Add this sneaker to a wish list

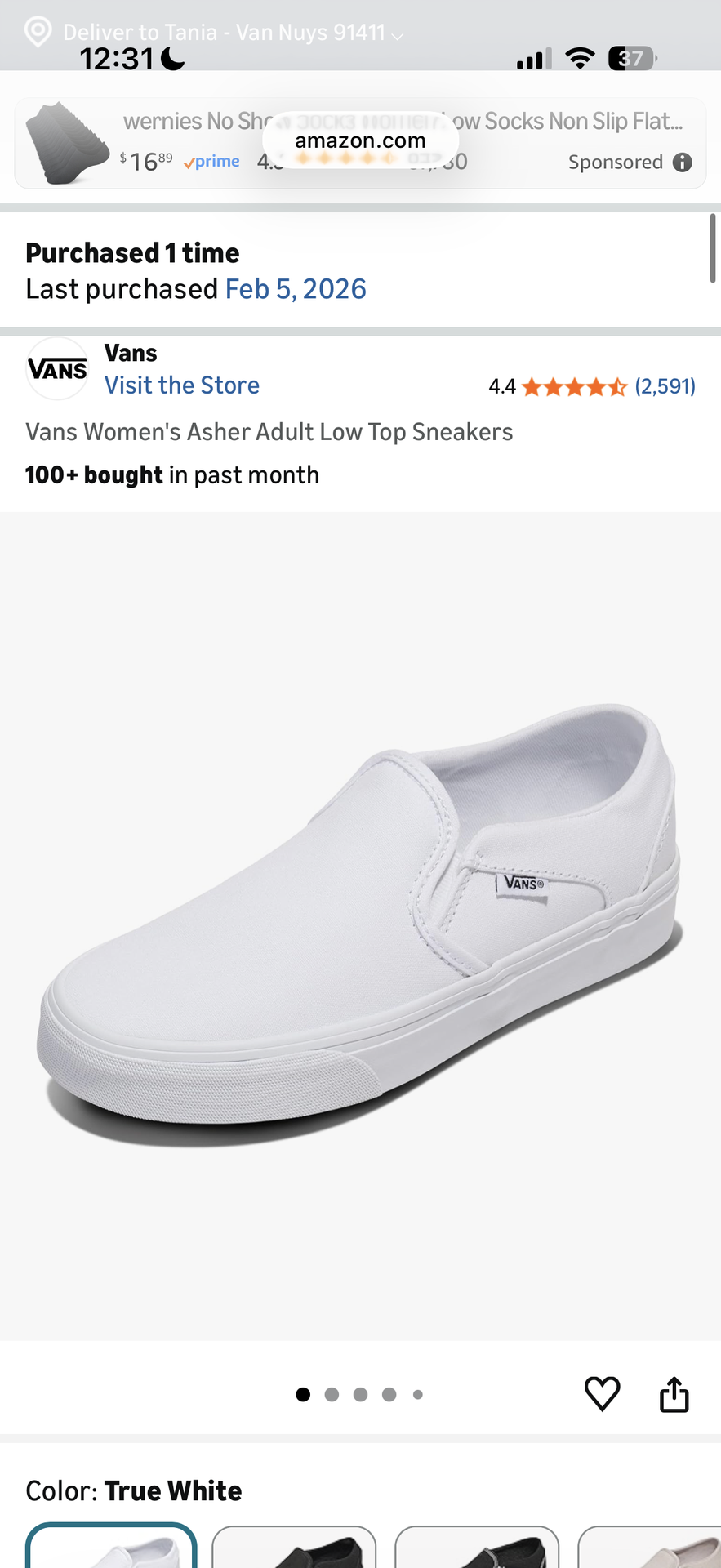(602, 1393)
